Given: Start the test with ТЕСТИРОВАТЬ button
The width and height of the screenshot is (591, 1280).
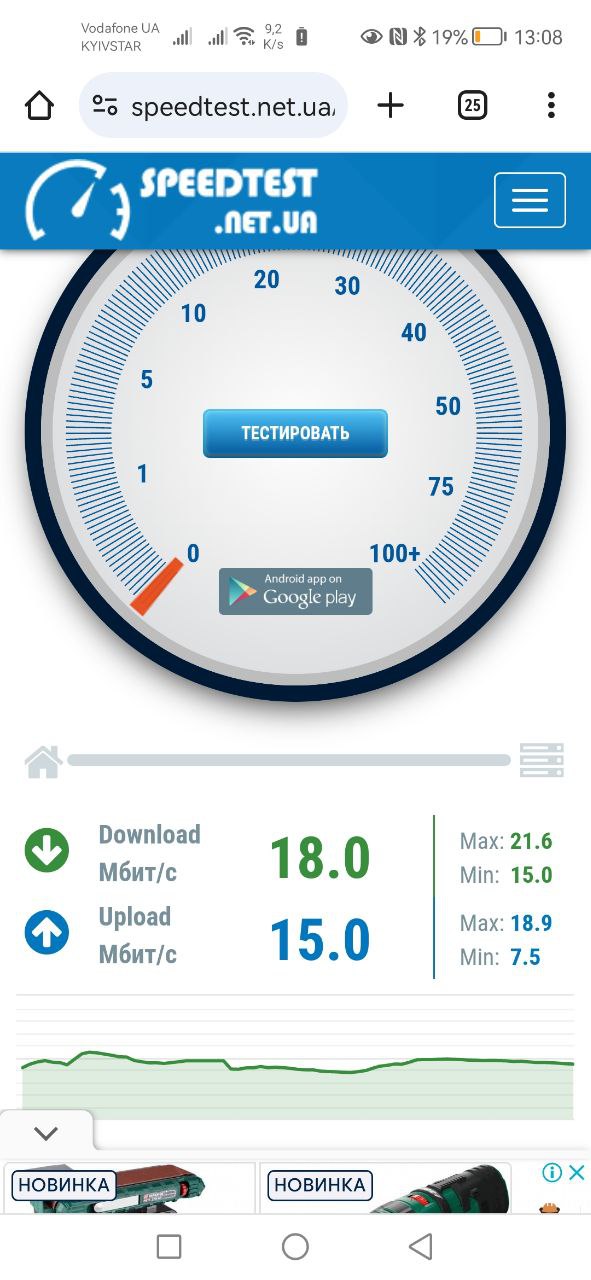Looking at the screenshot, I should tap(295, 433).
